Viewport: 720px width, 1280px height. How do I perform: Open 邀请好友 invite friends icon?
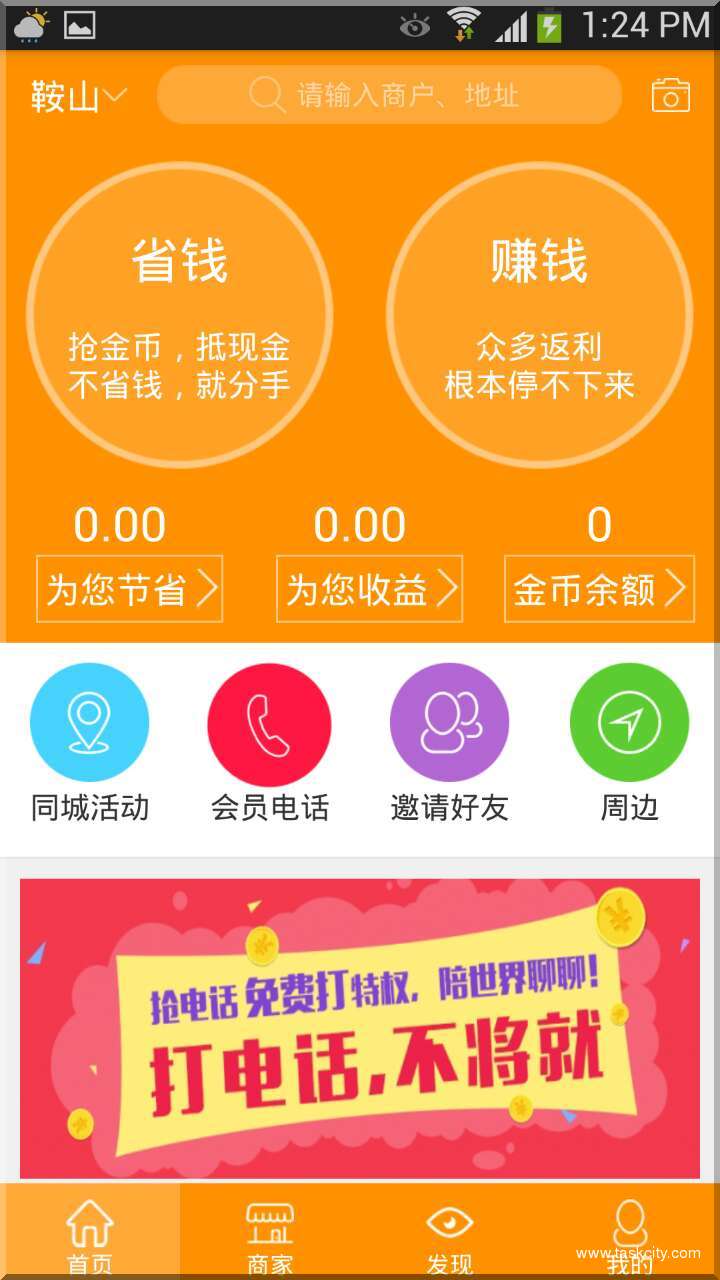tap(449, 721)
